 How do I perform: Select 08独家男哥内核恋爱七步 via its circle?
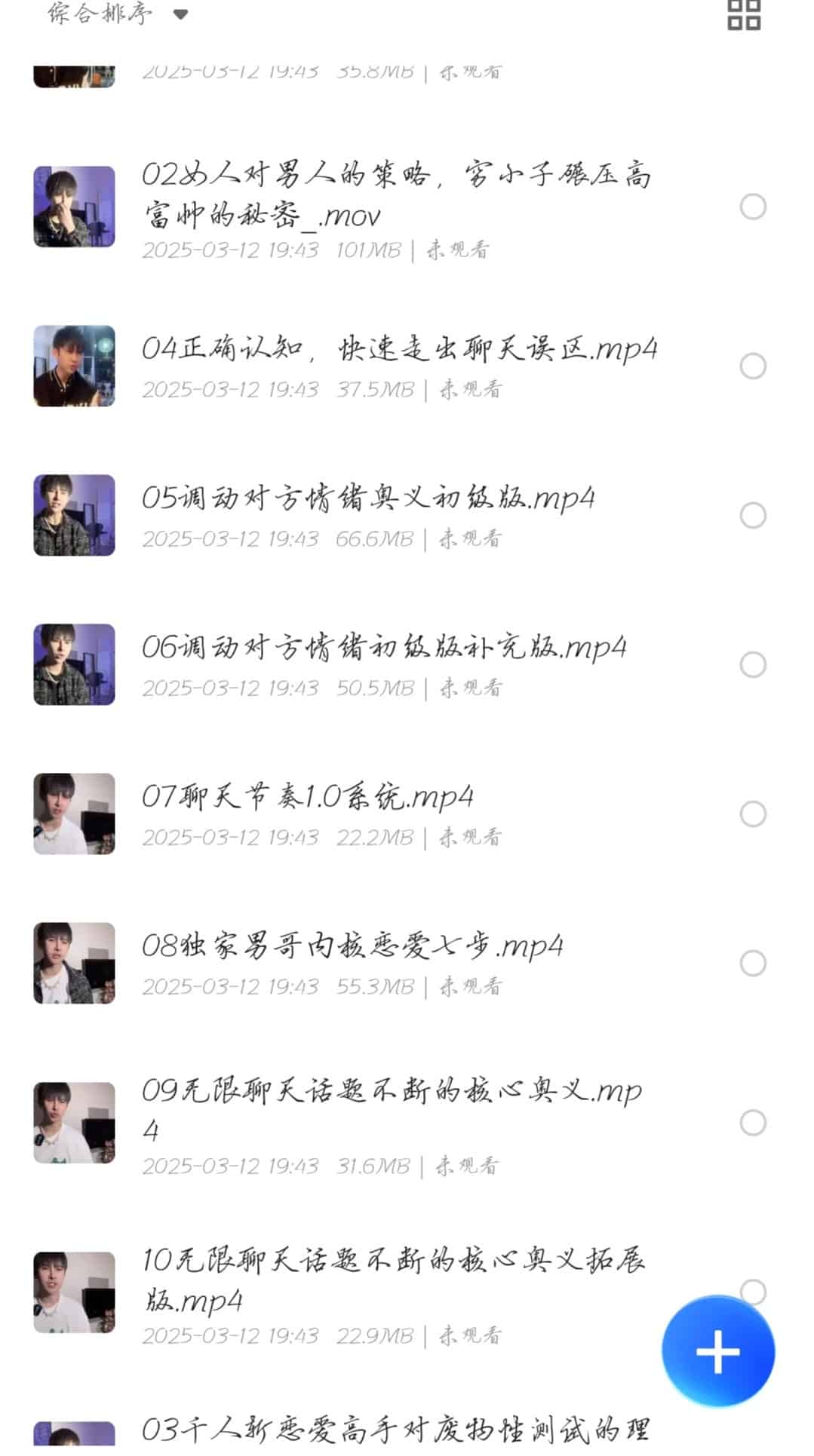(x=753, y=964)
